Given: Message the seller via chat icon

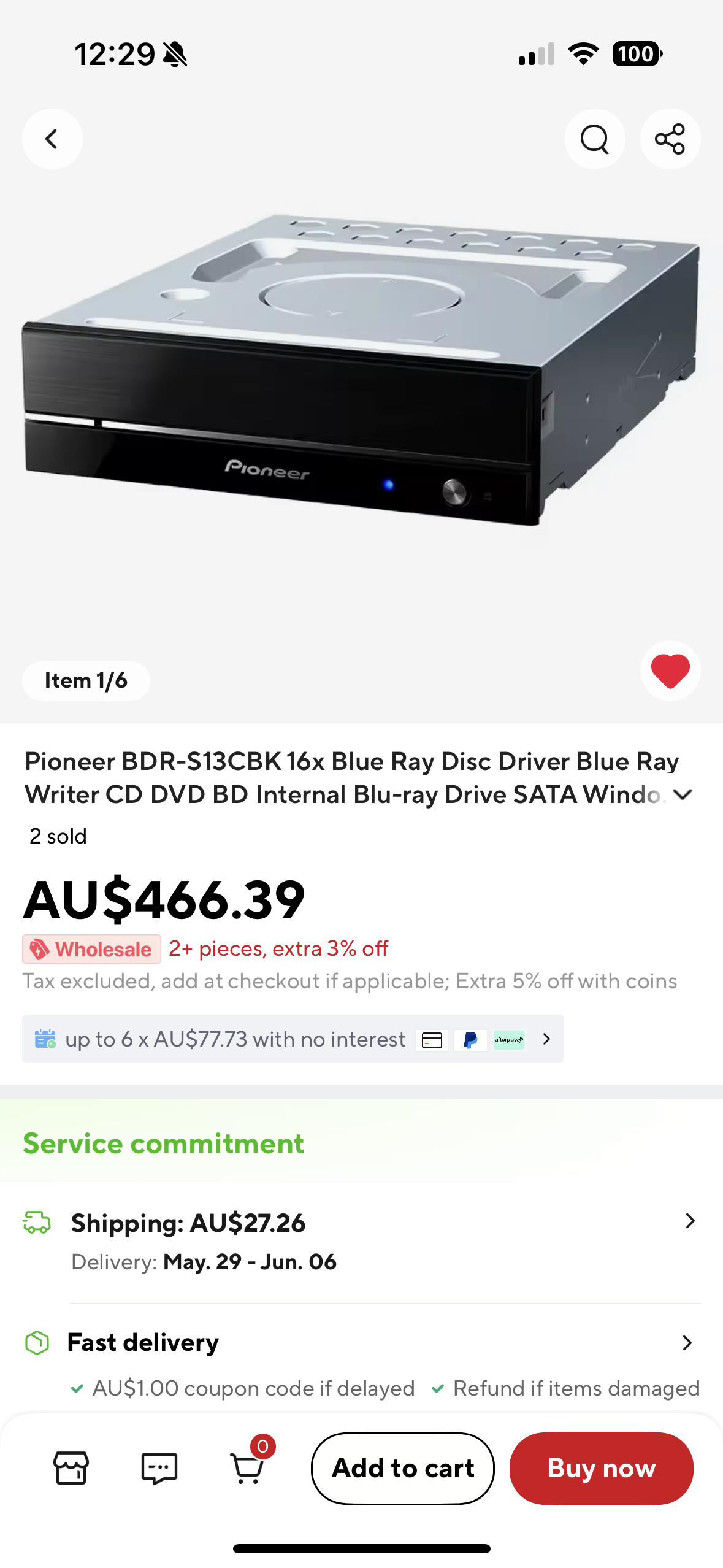Looking at the screenshot, I should click(159, 1467).
